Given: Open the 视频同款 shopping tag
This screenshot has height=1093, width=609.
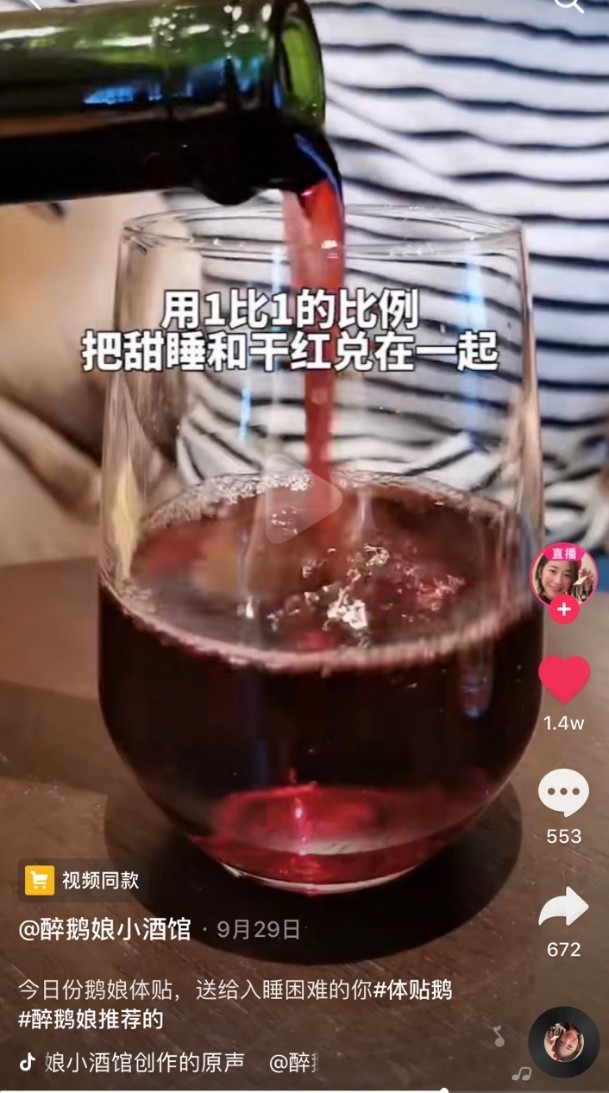Looking at the screenshot, I should click(84, 881).
